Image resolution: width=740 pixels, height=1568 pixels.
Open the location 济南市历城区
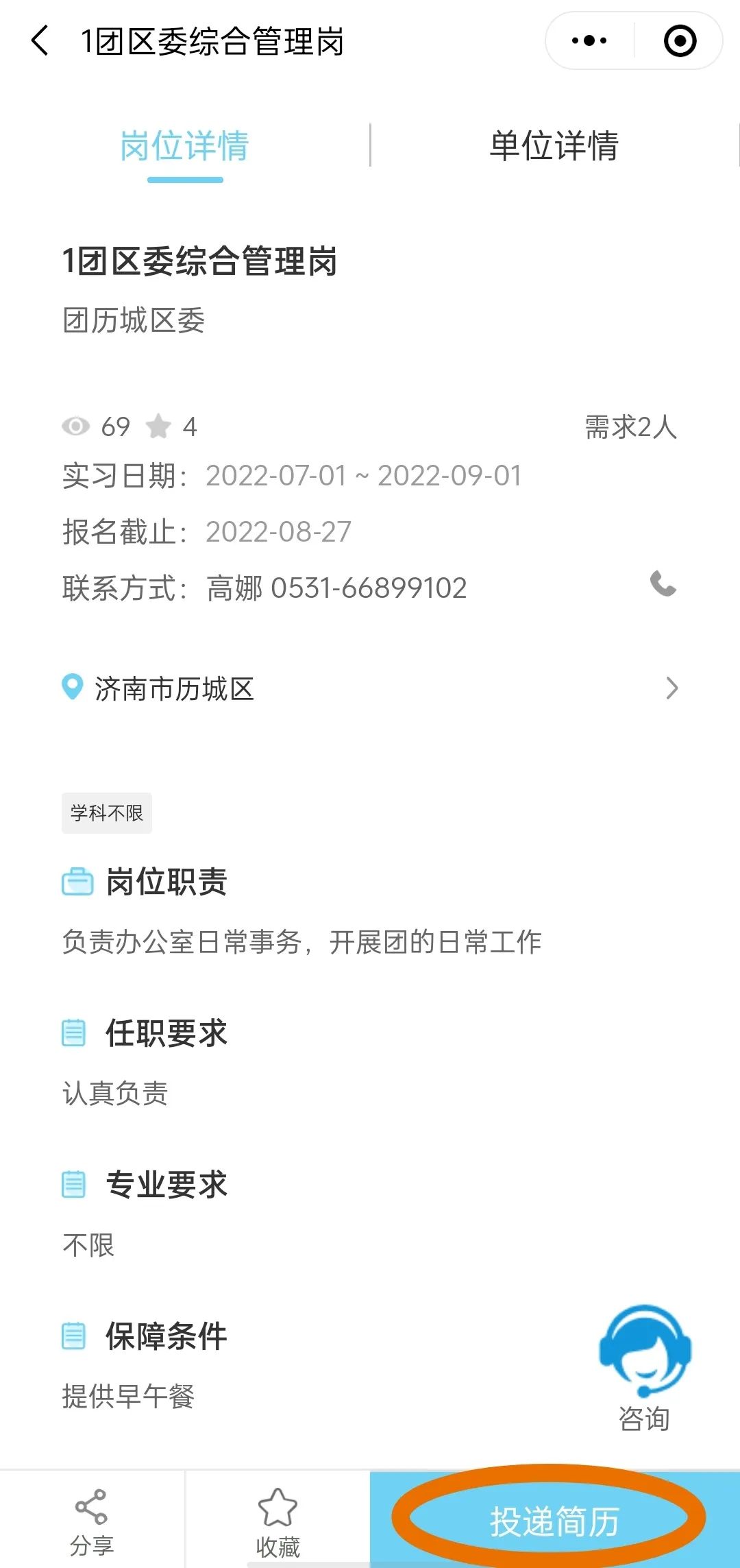(370, 688)
